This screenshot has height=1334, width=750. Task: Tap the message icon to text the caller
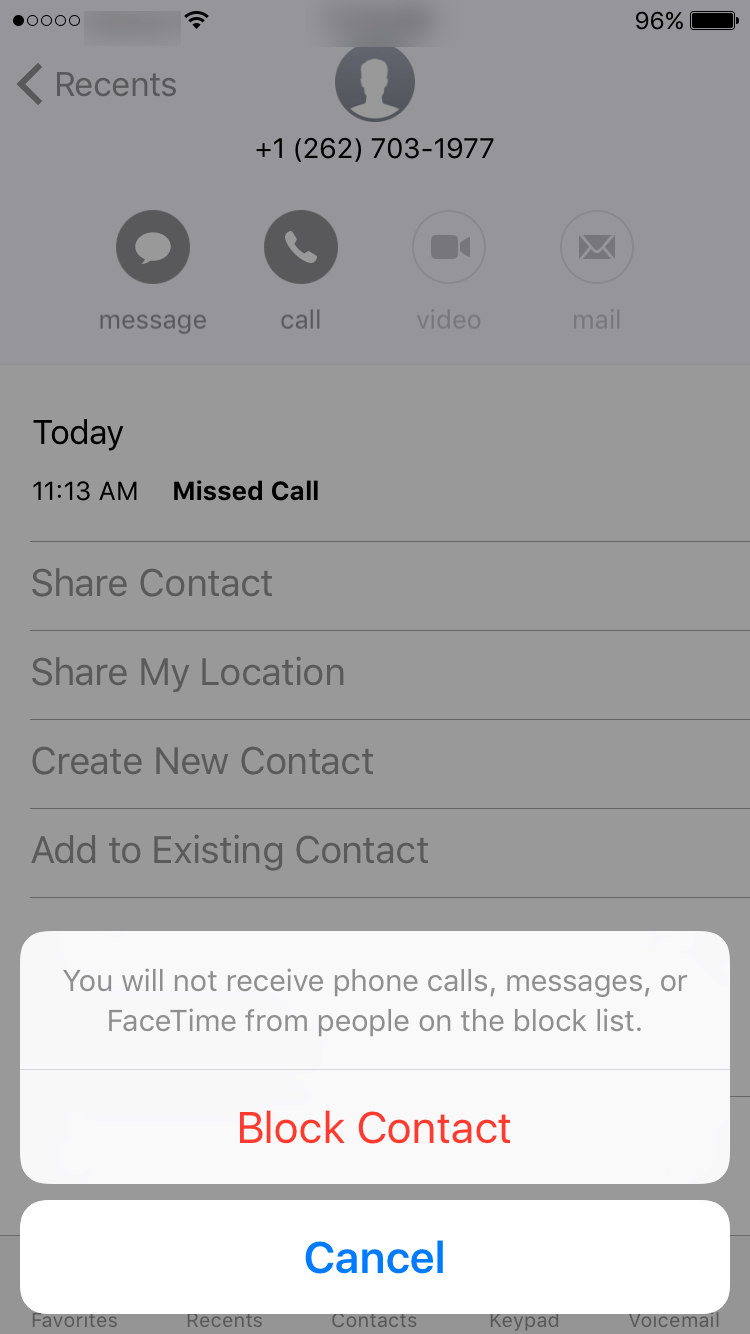point(152,247)
